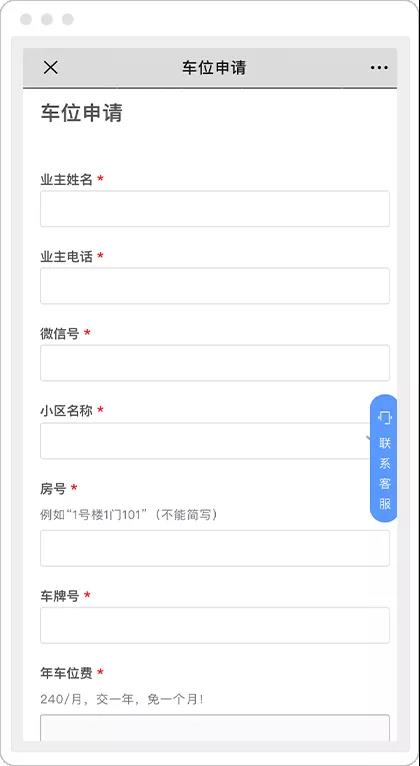Close the 车位申请 page
Image resolution: width=420 pixels, height=766 pixels.
[50, 67]
